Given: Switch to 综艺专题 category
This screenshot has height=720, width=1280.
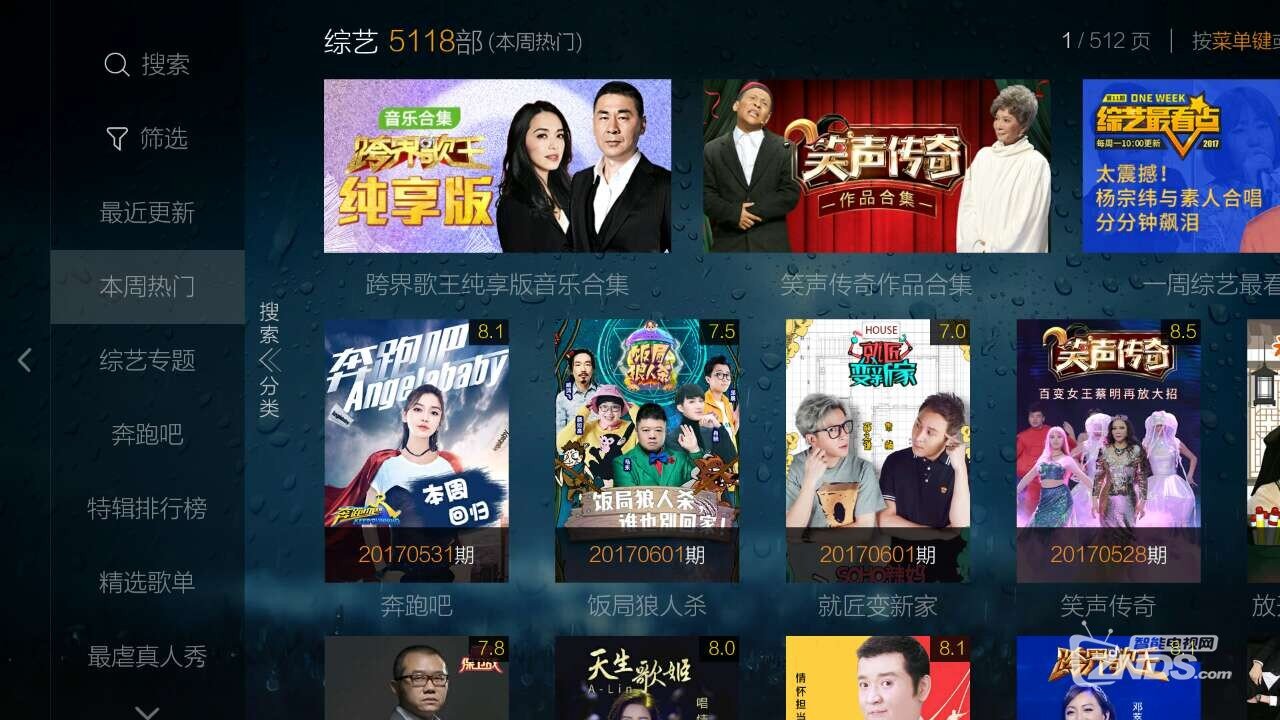Looking at the screenshot, I should (147, 361).
